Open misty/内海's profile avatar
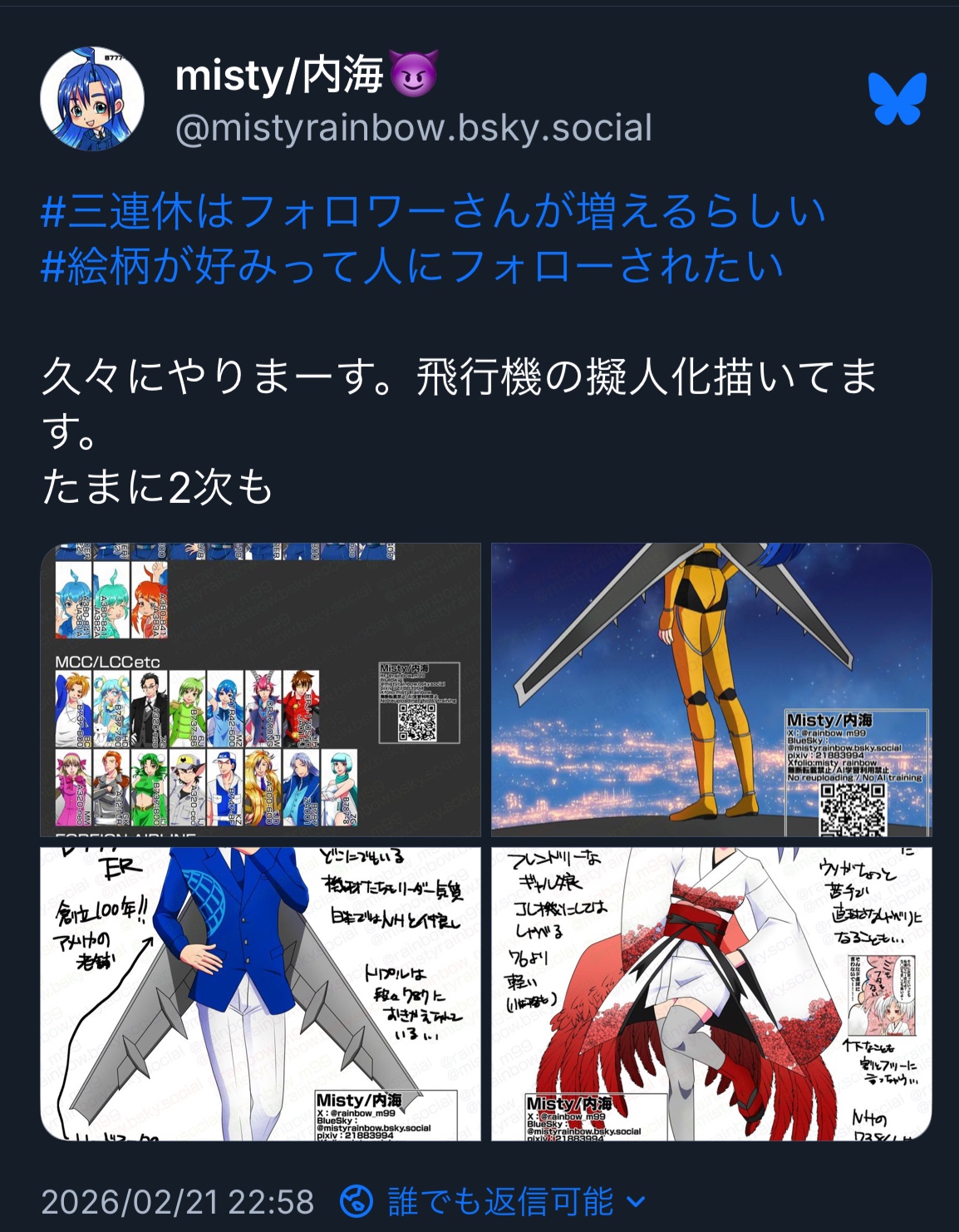 click(x=92, y=98)
